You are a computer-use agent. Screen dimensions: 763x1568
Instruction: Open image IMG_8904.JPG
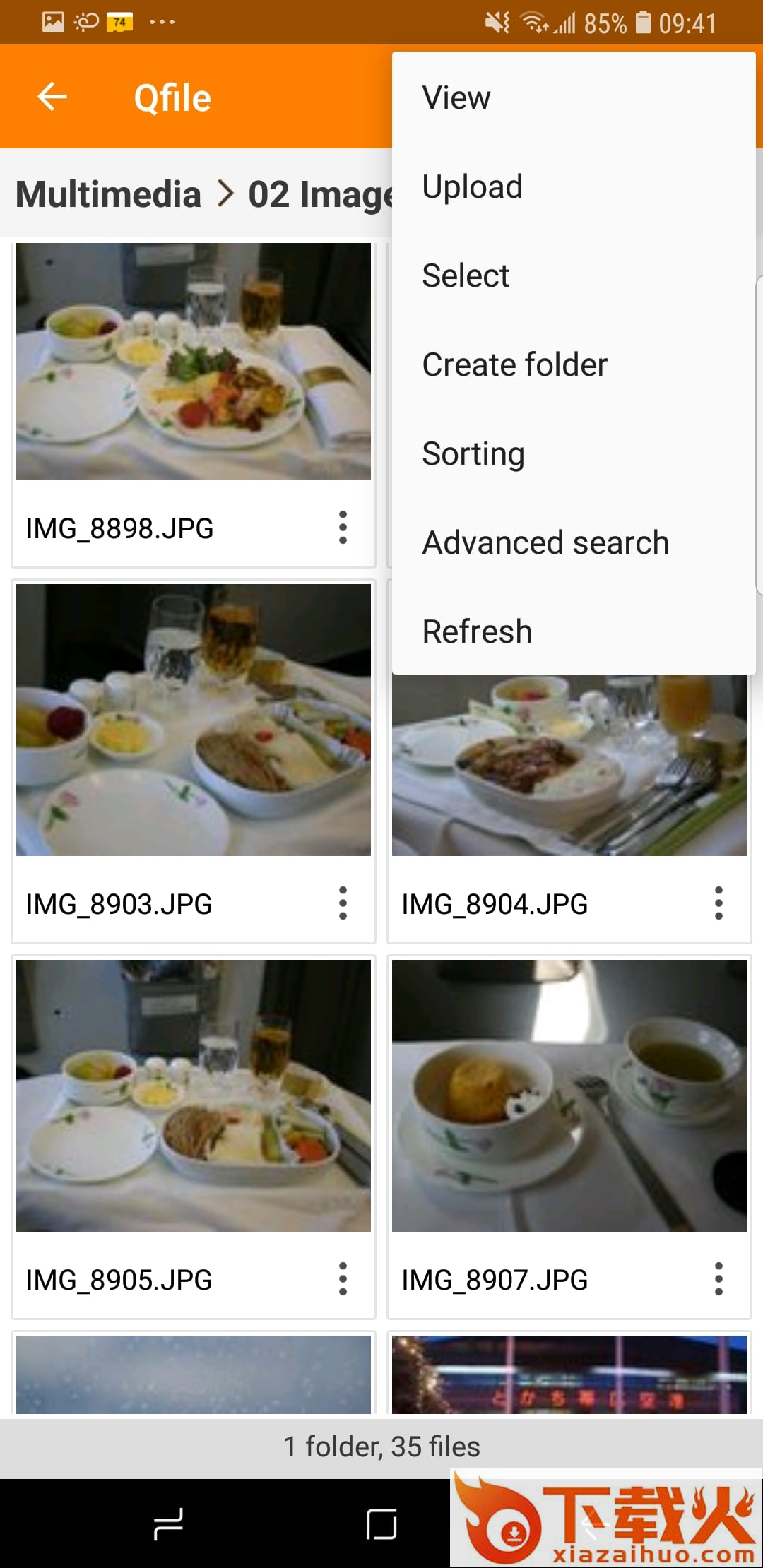coord(569,766)
